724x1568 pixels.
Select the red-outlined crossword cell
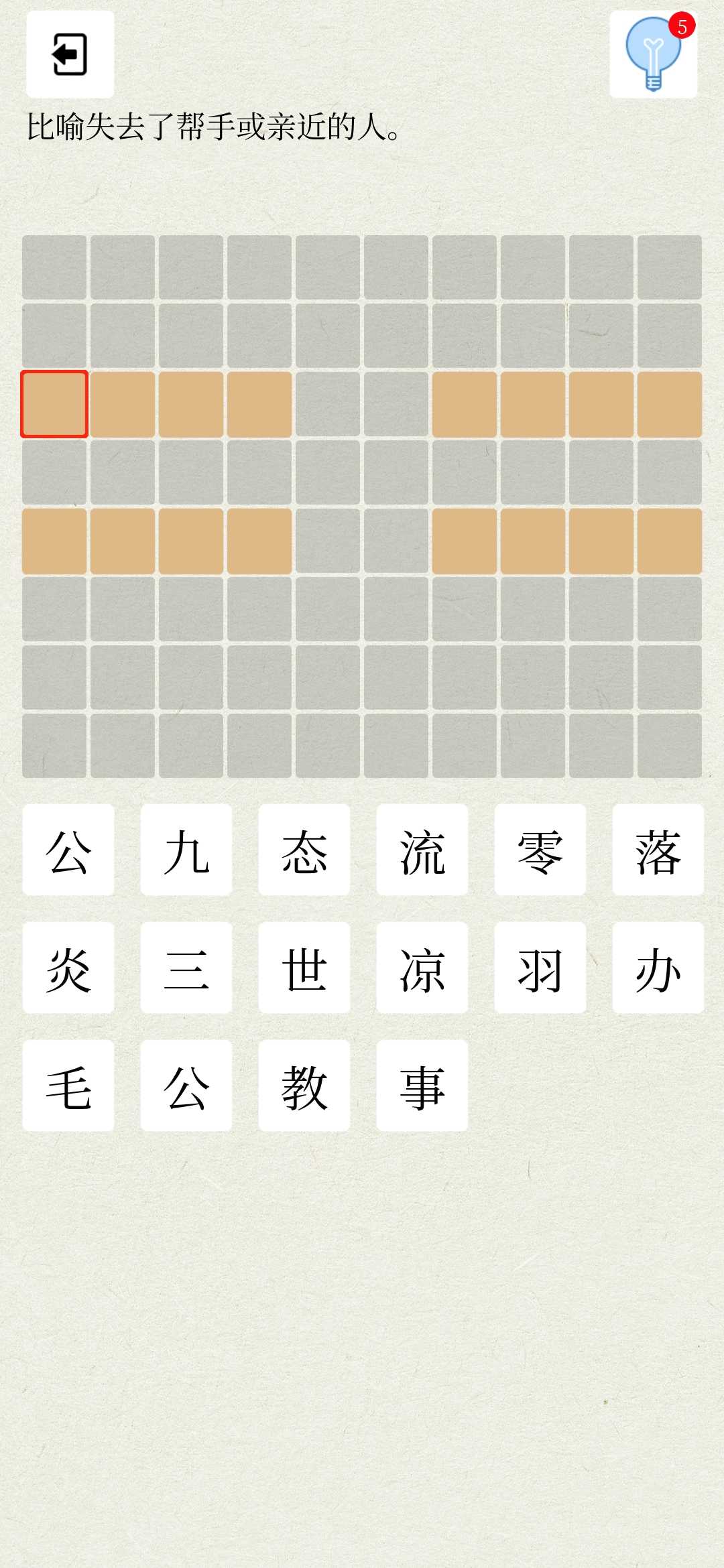54,404
